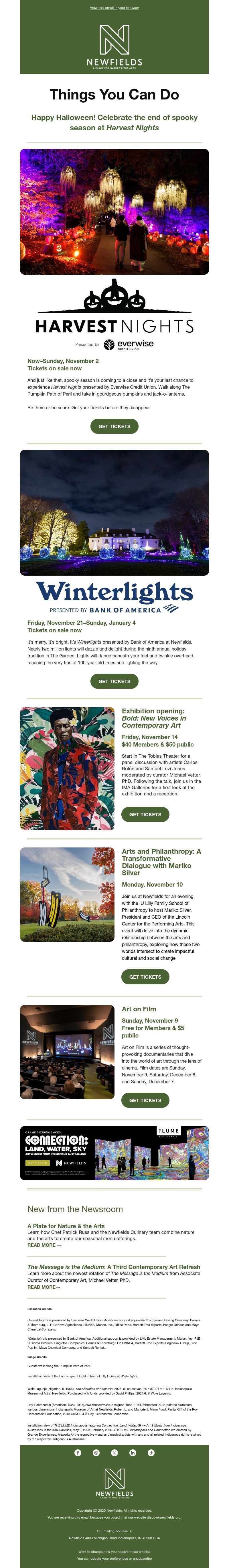Get tickets for Winterlights
Screen dimensions: 229x1568
point(114,681)
